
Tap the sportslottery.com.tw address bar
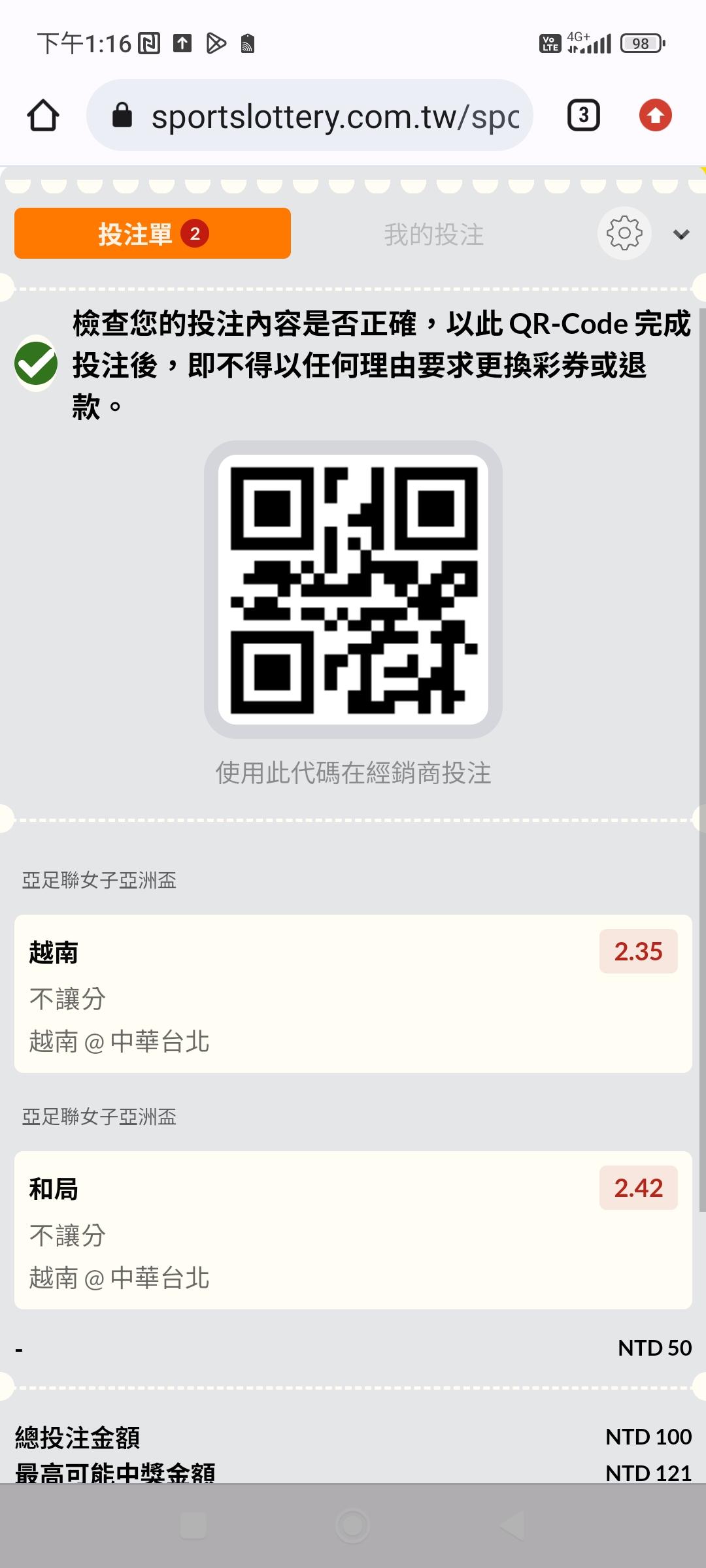coord(310,116)
